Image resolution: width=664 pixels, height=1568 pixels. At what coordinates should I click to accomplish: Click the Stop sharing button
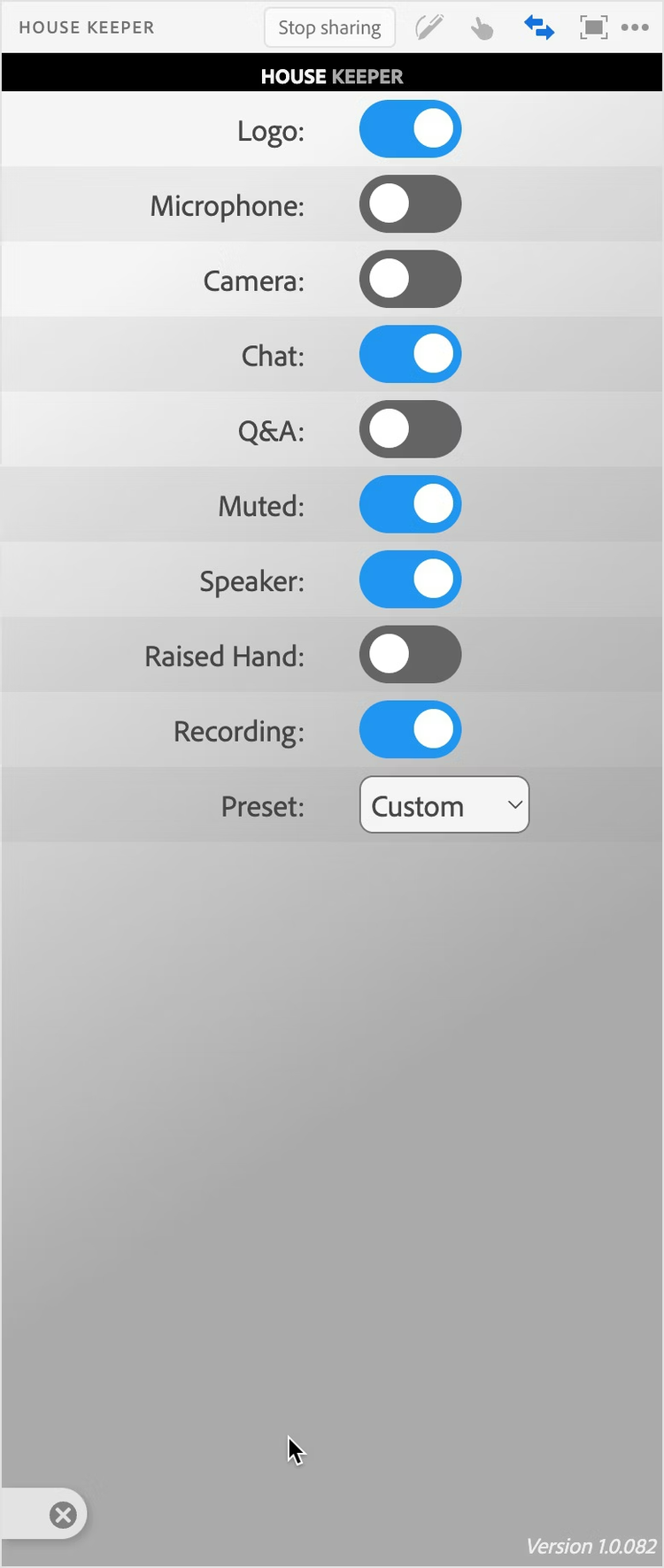(x=329, y=27)
